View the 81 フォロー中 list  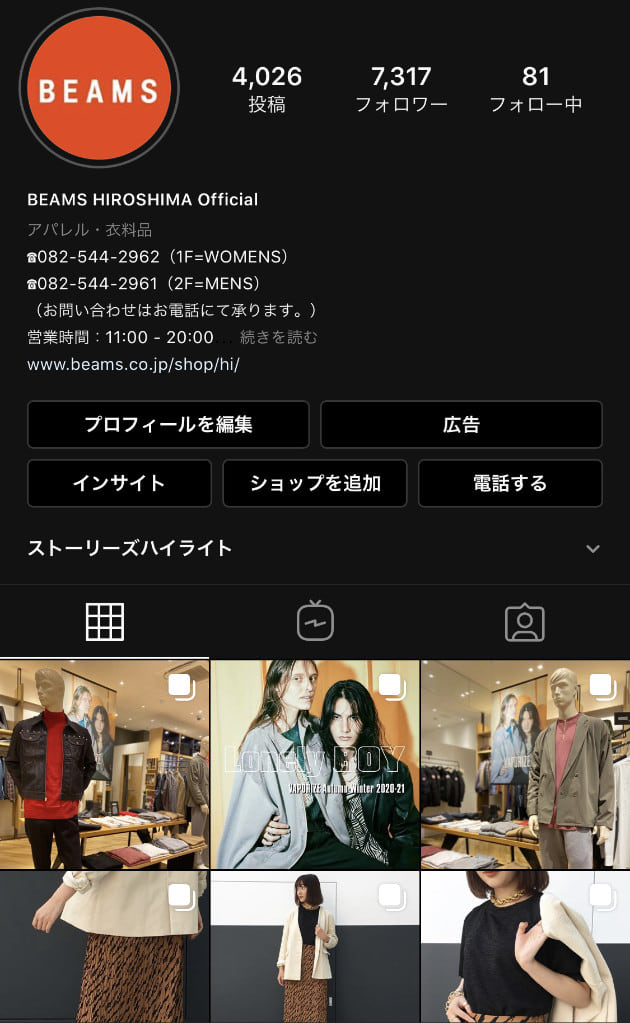click(x=536, y=89)
